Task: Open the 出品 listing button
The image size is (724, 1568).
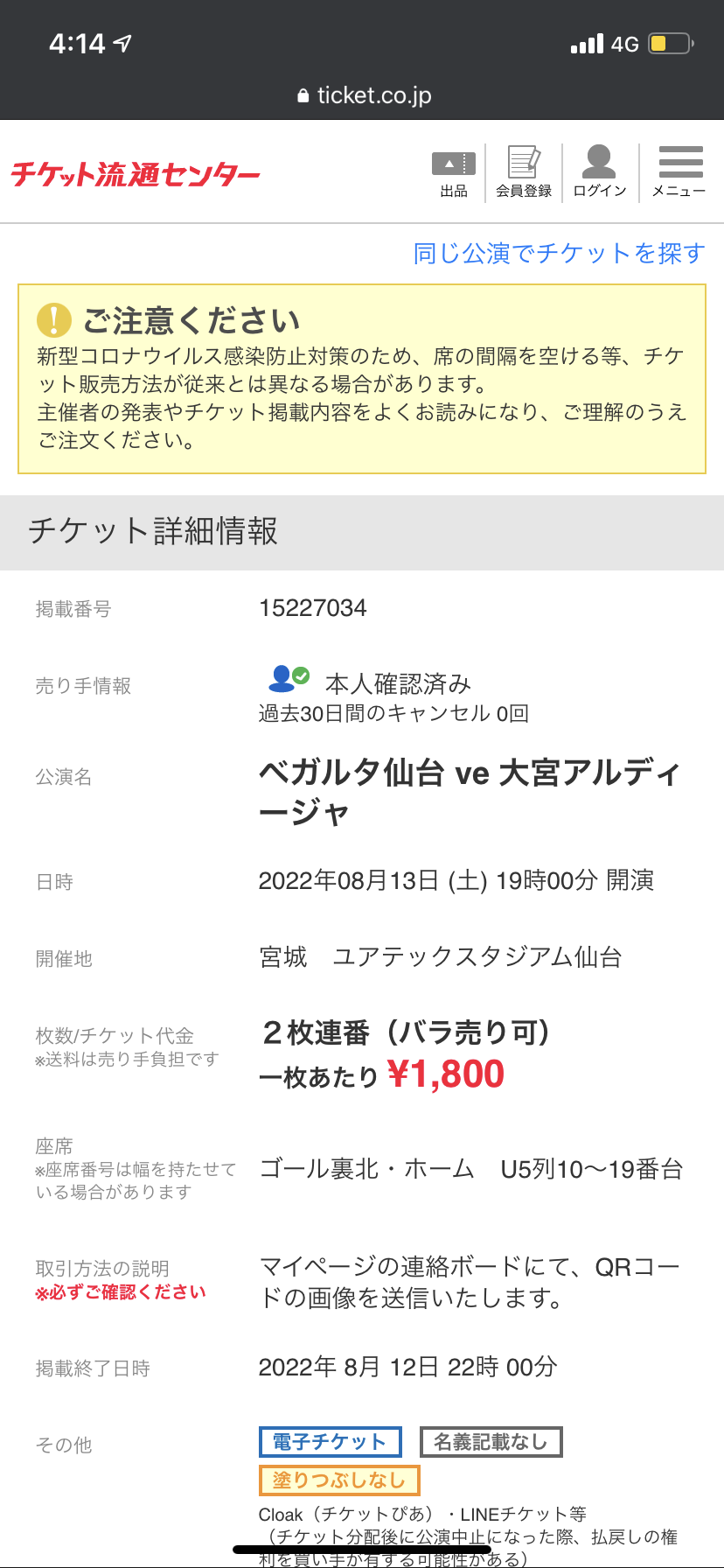Action: [x=453, y=173]
